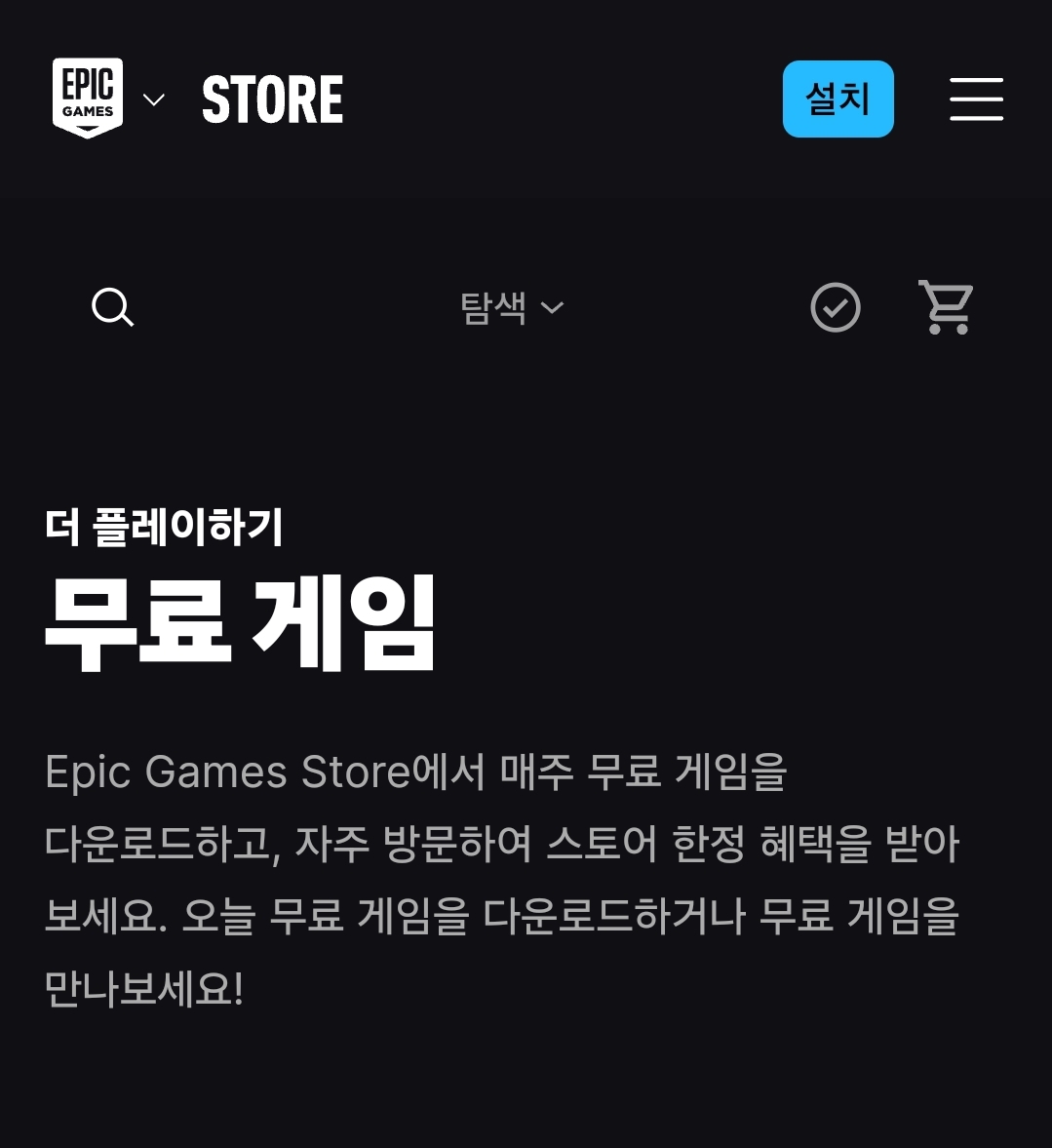View the shopping cart
The height and width of the screenshot is (1148, 1052).
946,307
